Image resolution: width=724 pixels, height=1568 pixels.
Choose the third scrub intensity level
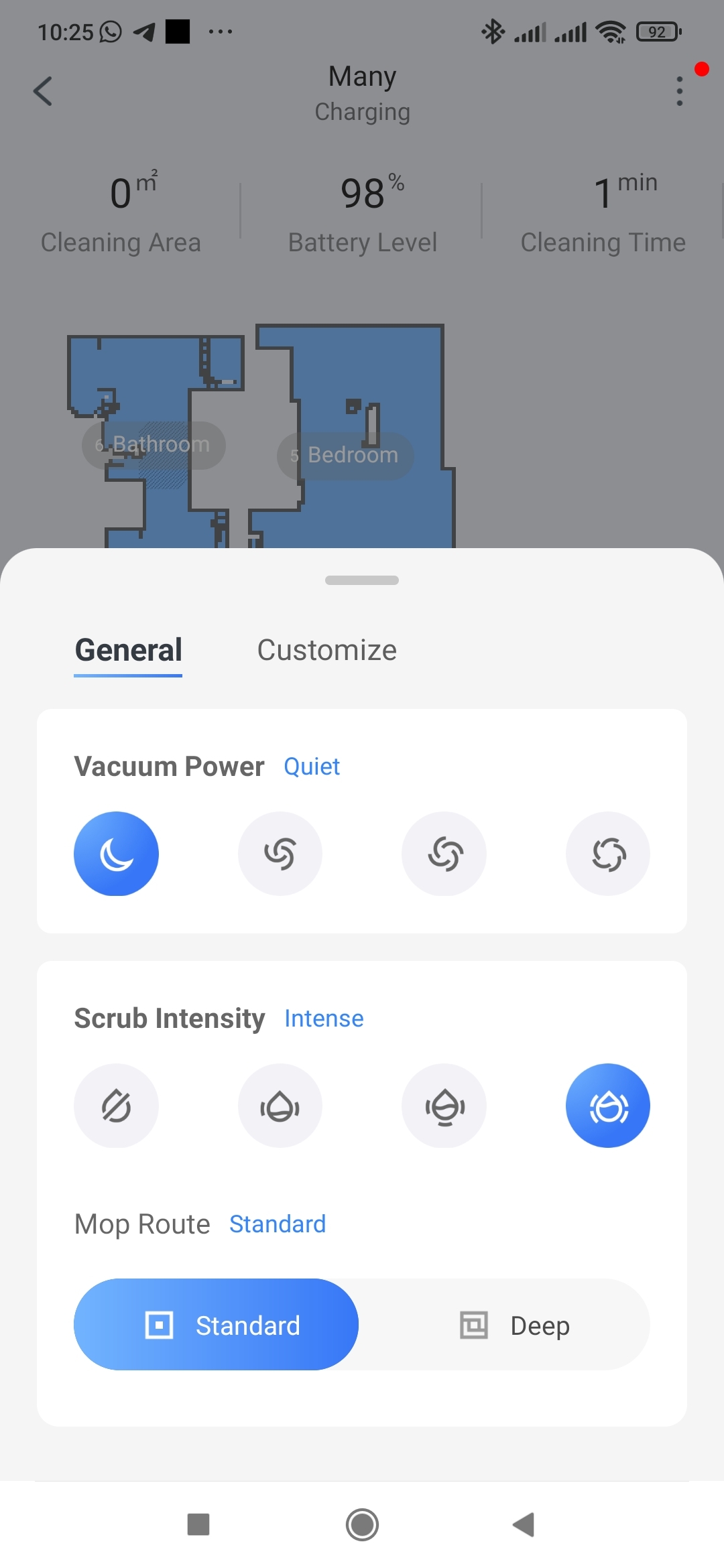tap(444, 1106)
